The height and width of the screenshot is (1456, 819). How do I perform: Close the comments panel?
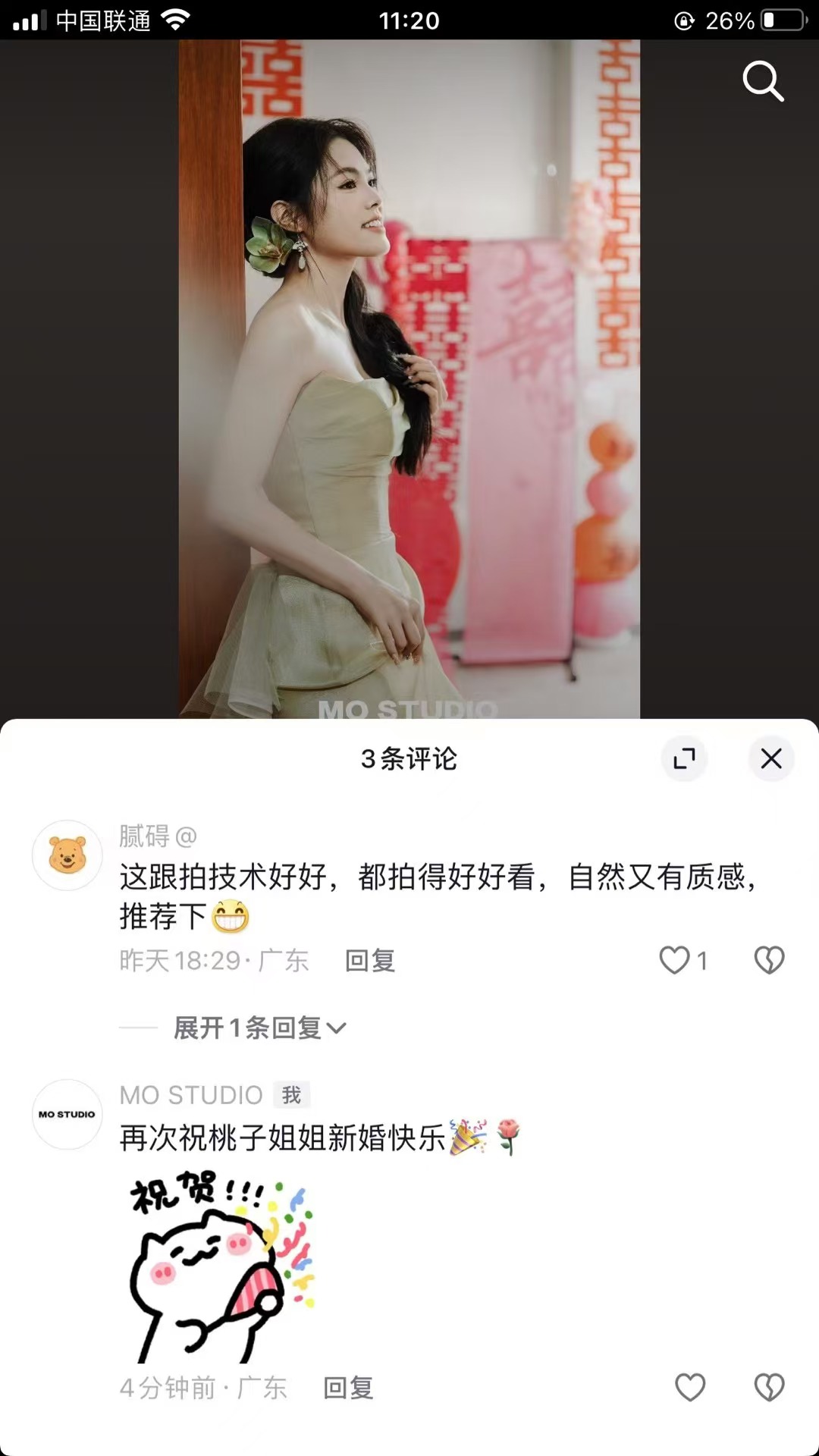coord(771,758)
